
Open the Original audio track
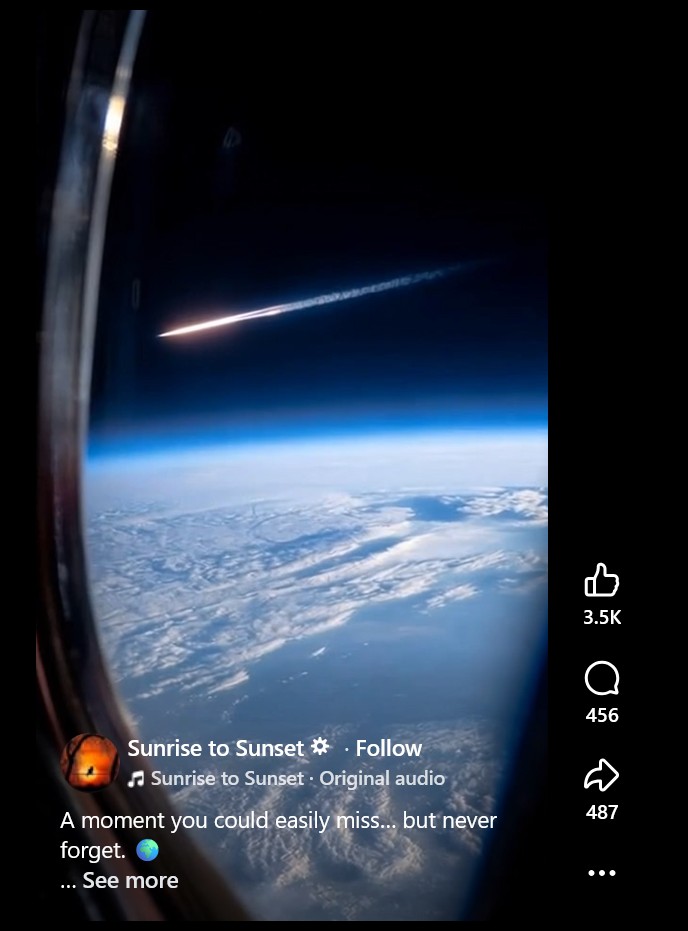(382, 778)
